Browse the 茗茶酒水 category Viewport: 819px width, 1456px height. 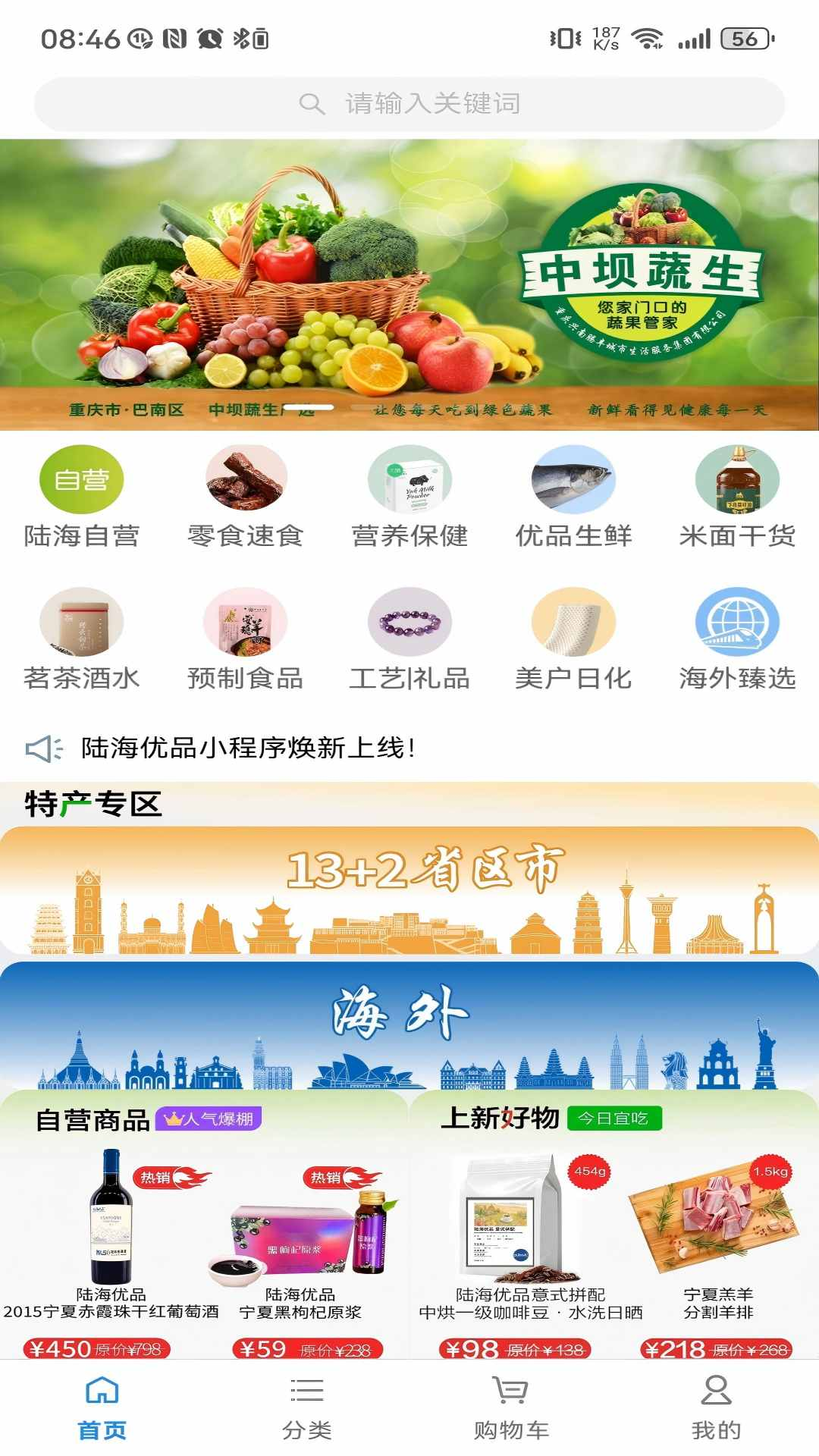tap(82, 639)
